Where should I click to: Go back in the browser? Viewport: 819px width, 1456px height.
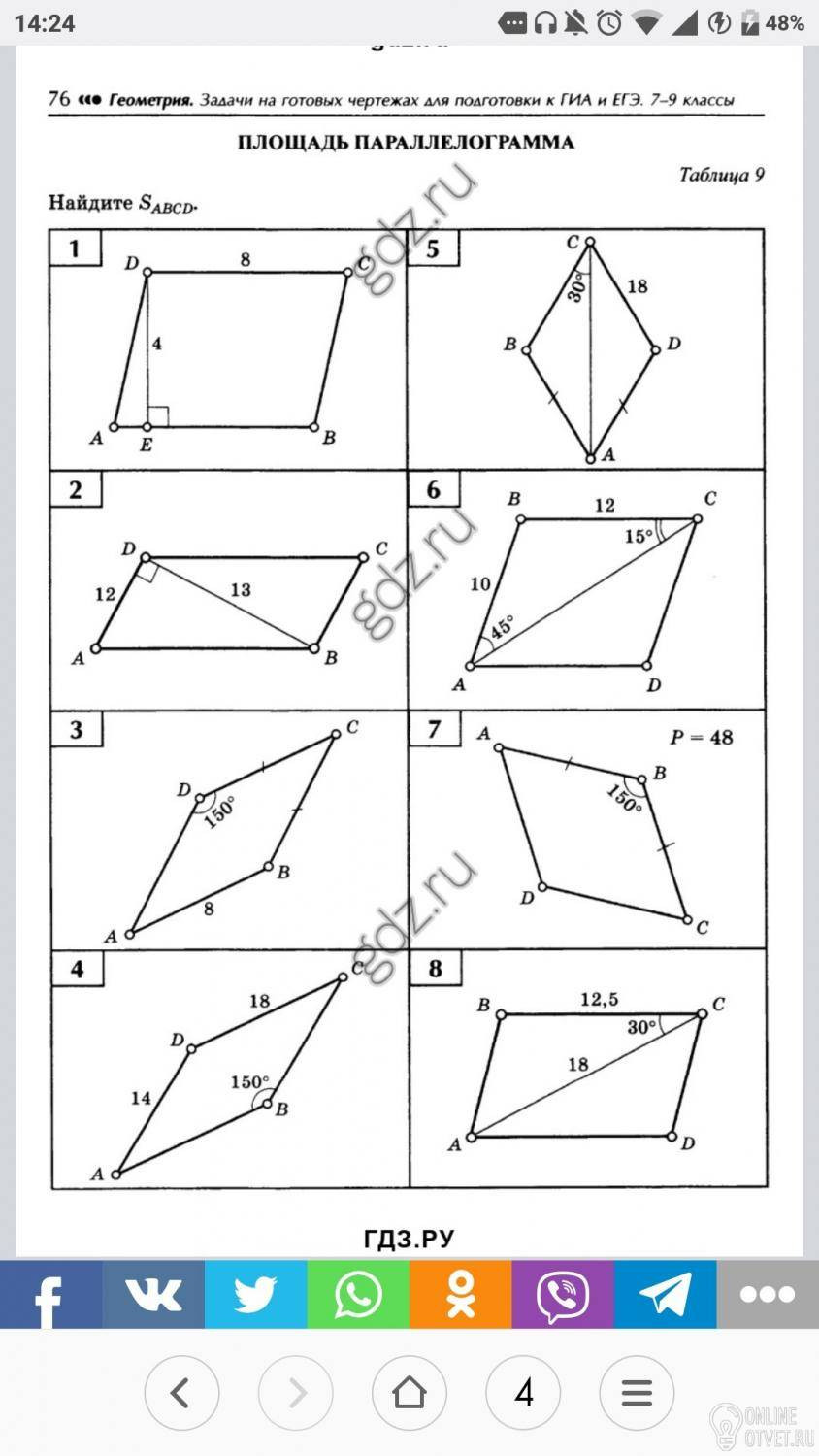181,1393
